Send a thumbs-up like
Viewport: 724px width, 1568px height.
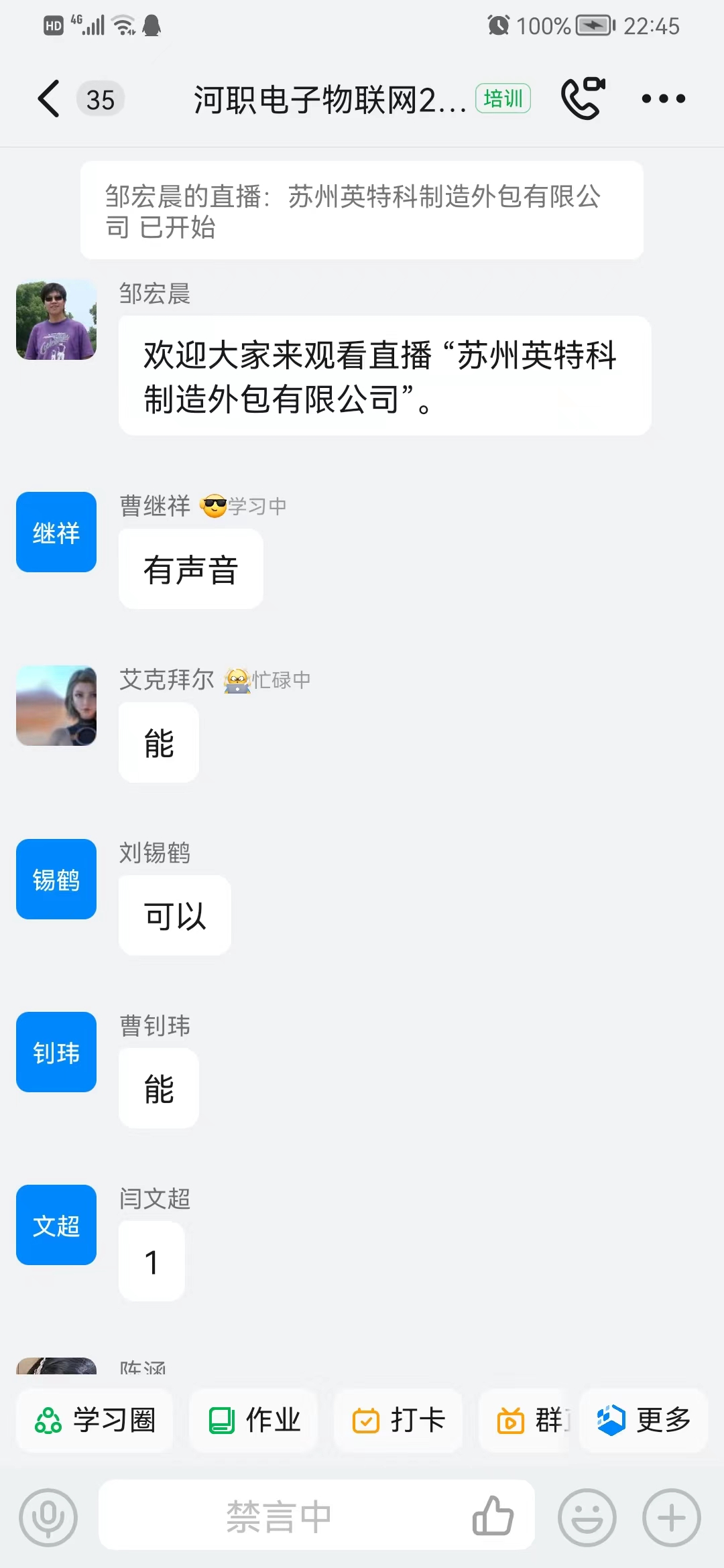(x=493, y=1516)
